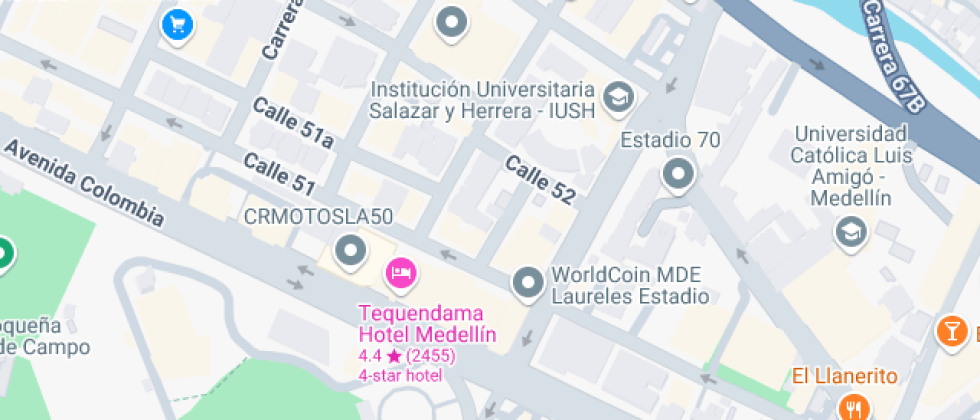Tap the WorldCoin MDE Laureles Estadio pin
Image resolution: width=980 pixels, height=420 pixels.
528,285
